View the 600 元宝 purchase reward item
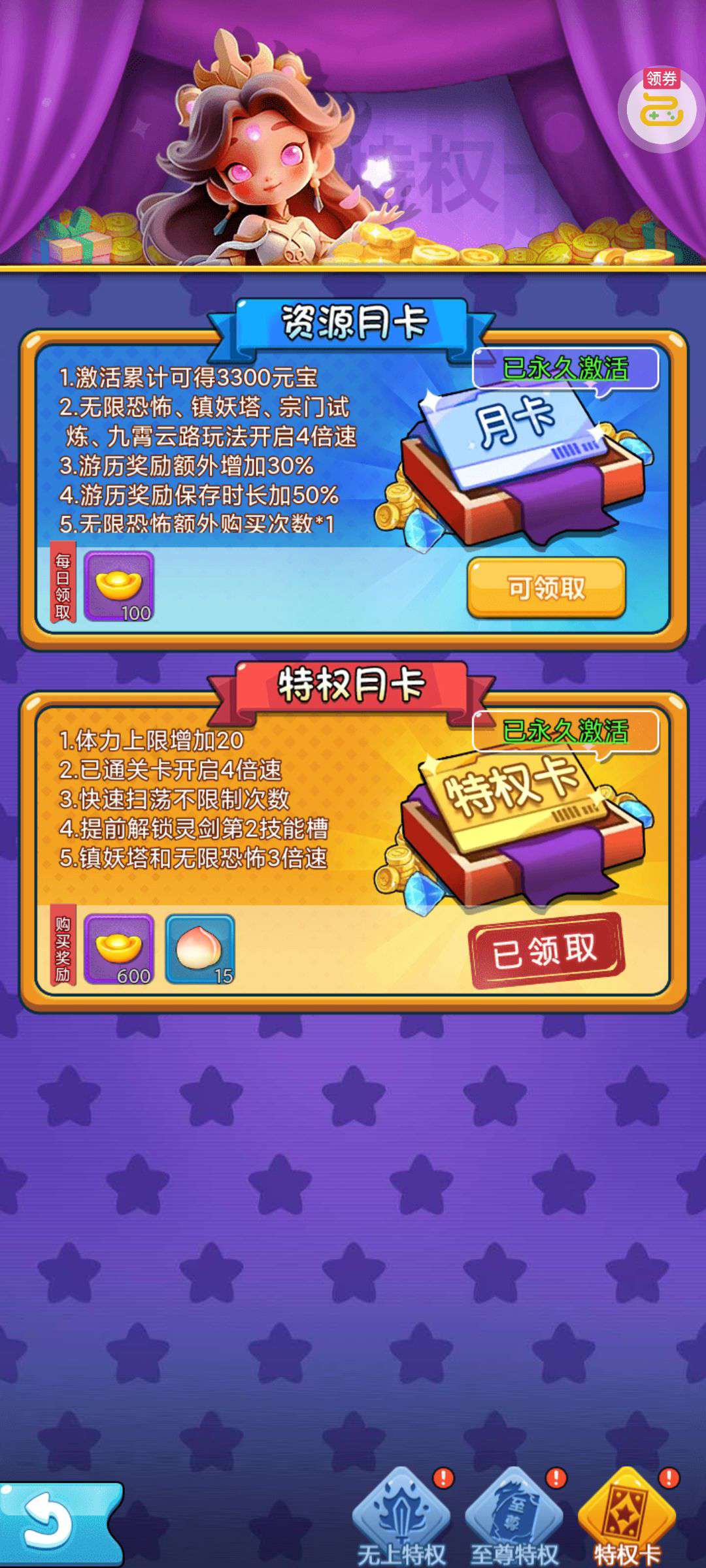This screenshot has height=1568, width=706. (x=119, y=949)
